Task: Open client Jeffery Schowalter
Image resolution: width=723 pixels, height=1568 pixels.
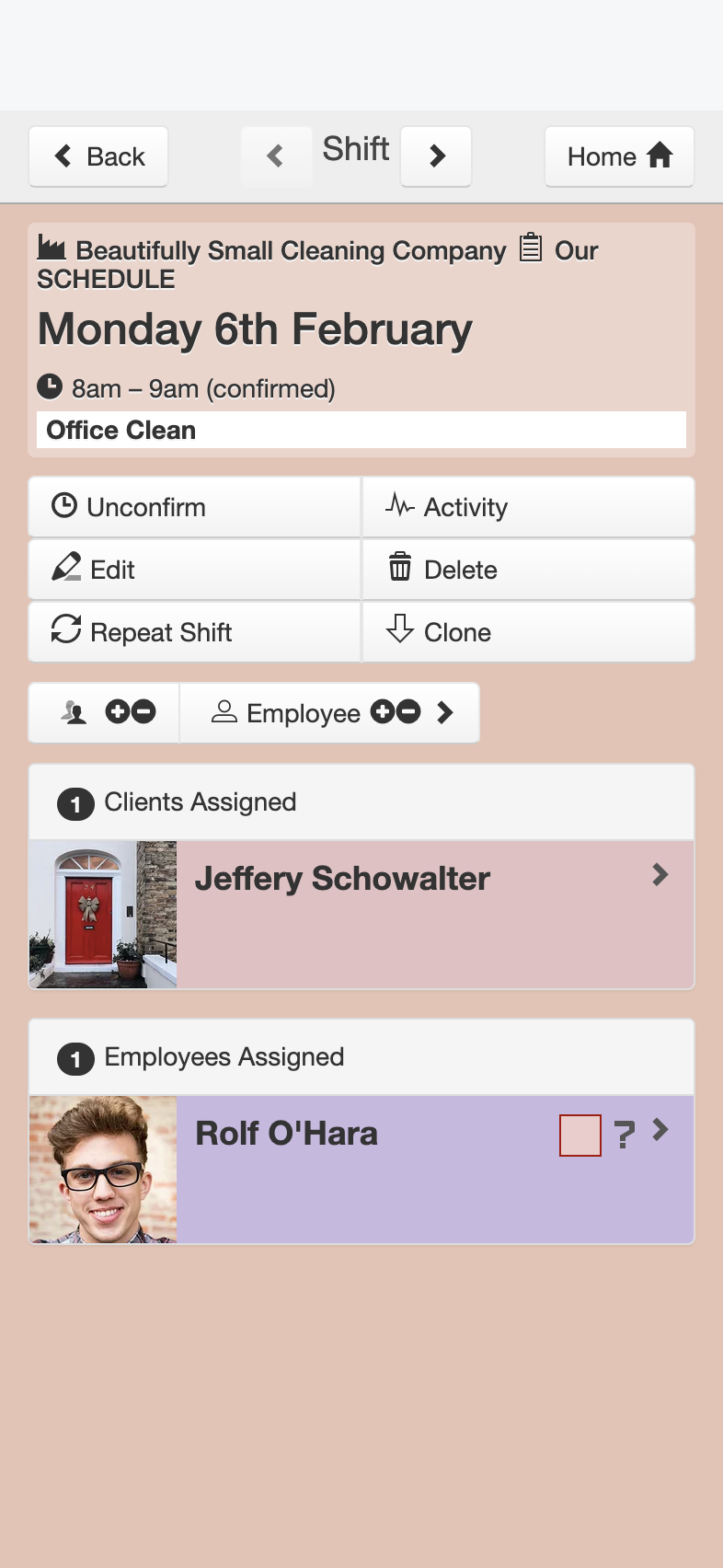Action: click(x=361, y=915)
